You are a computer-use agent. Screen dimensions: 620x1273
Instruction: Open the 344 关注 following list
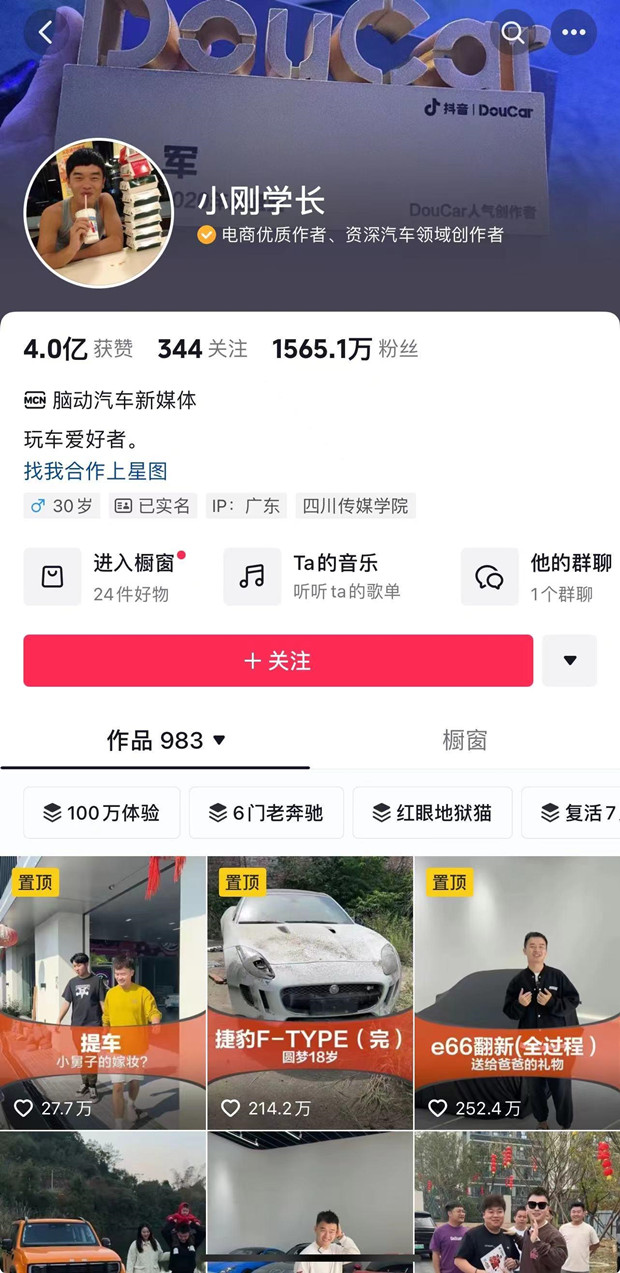[202, 349]
